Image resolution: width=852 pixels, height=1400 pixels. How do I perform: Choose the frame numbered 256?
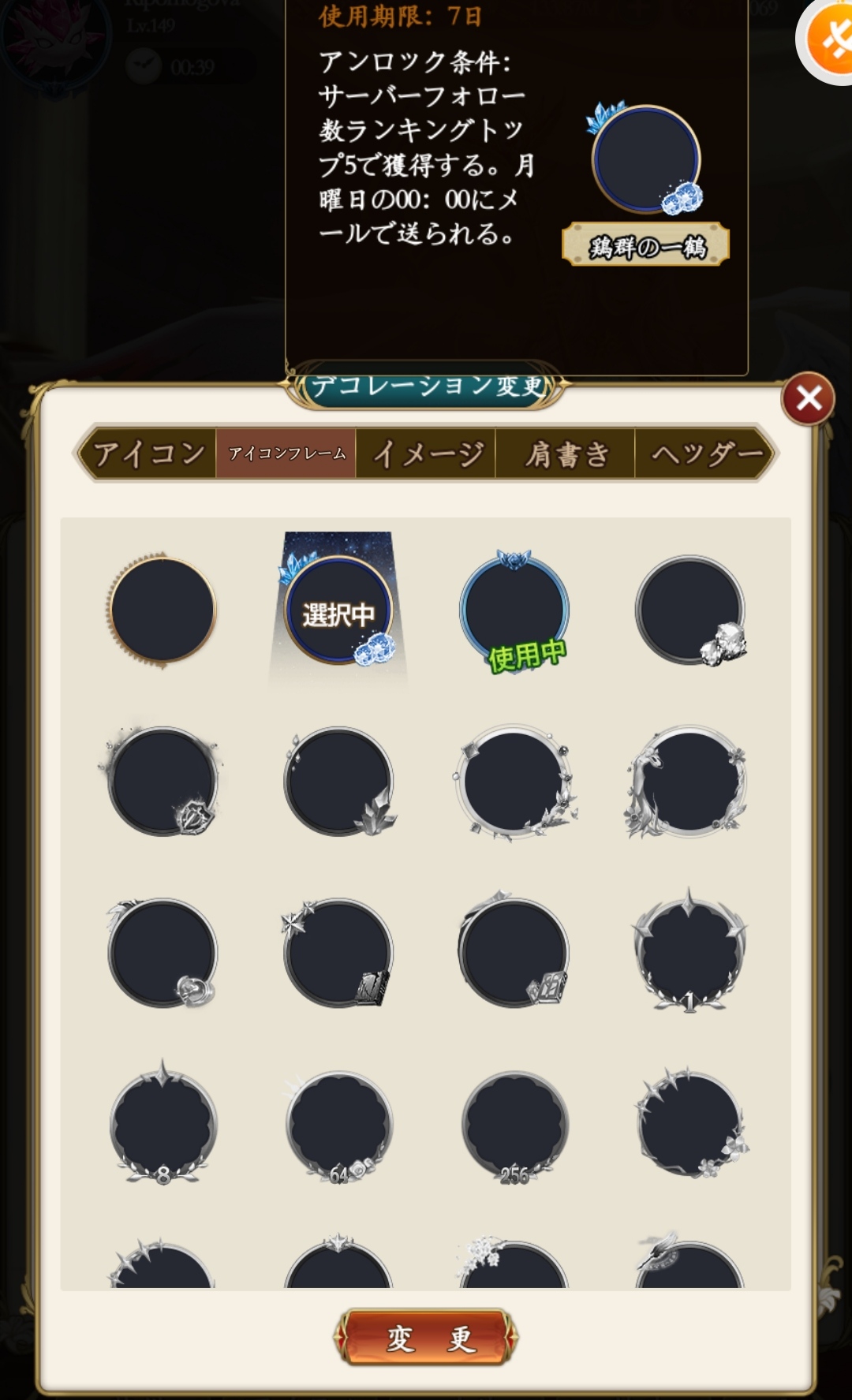point(514,1124)
